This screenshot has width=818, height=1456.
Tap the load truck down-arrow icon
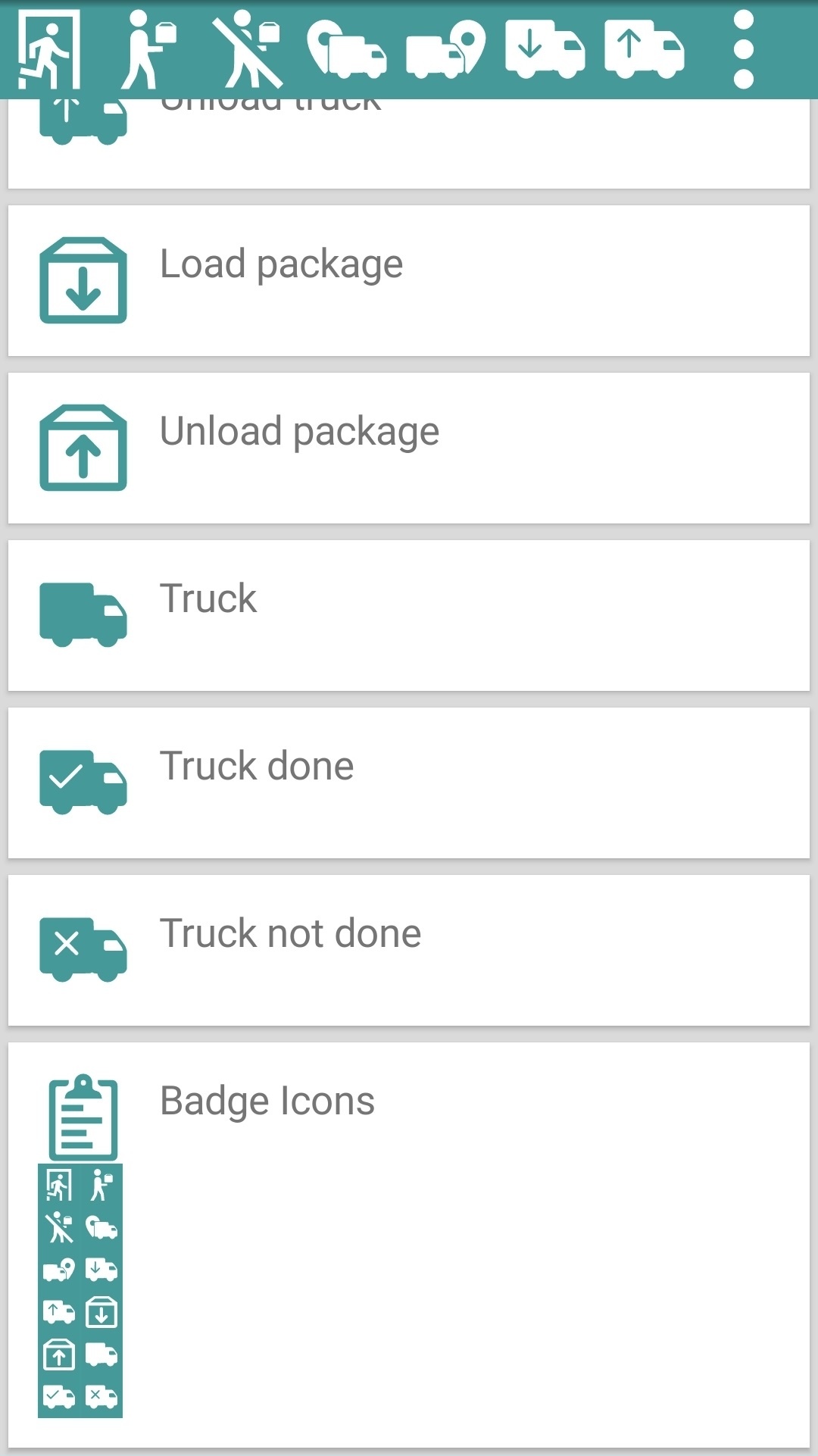tap(545, 49)
